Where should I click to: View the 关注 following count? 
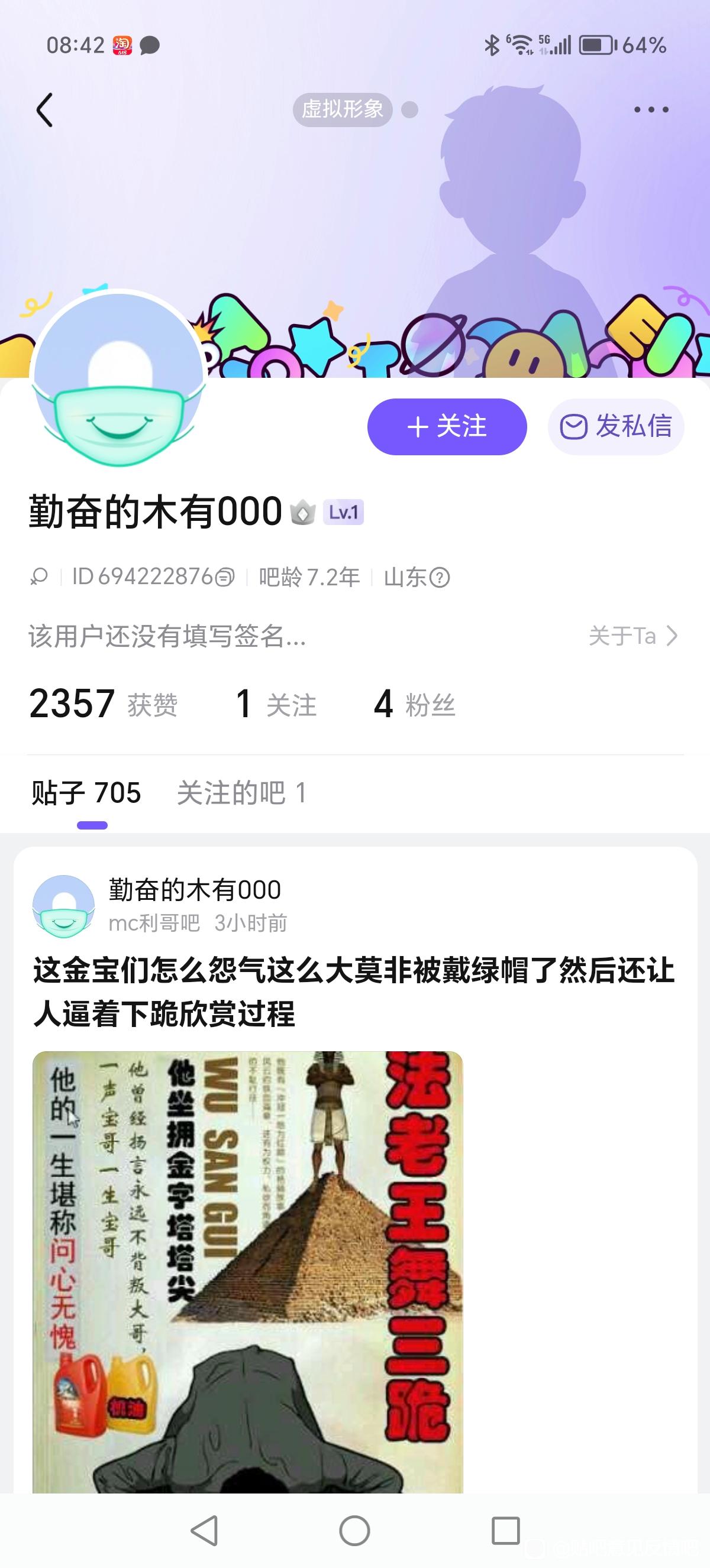tap(276, 704)
